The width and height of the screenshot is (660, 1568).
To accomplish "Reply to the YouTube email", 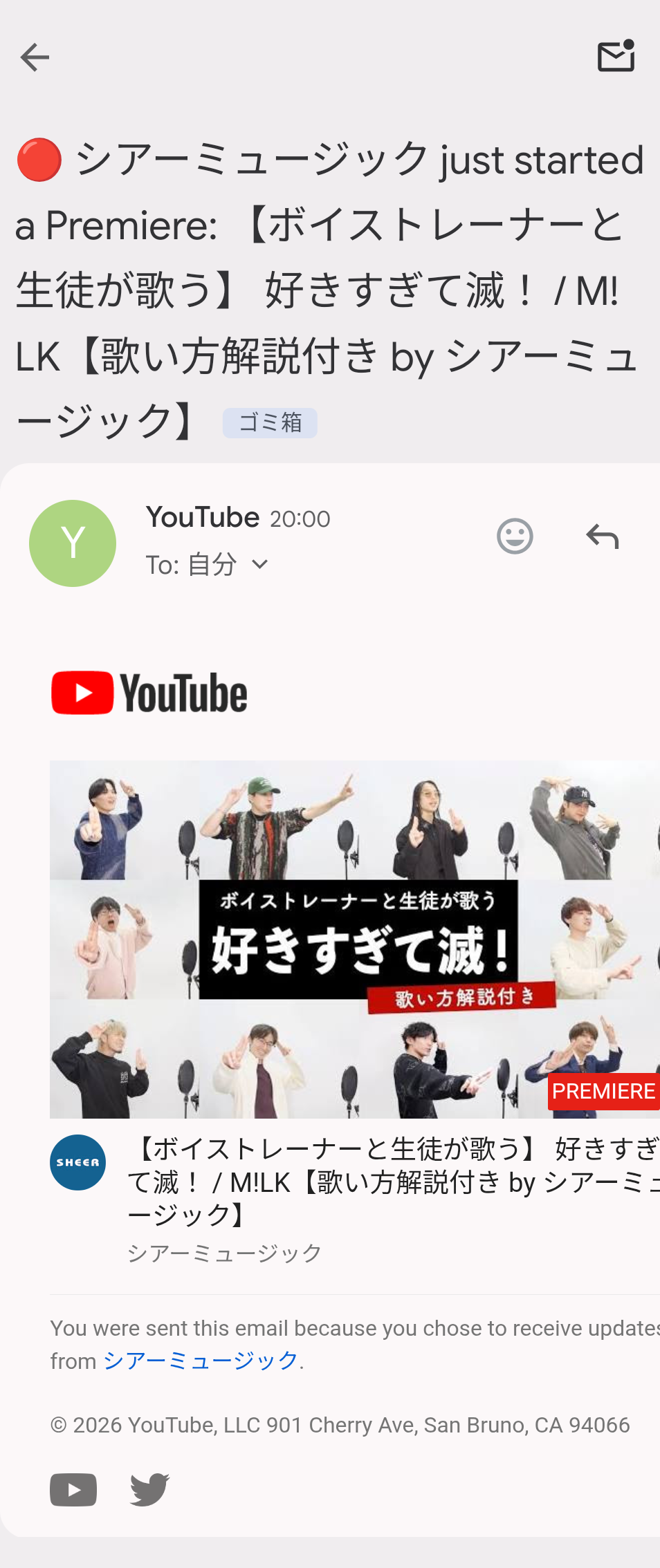I will 602,536.
